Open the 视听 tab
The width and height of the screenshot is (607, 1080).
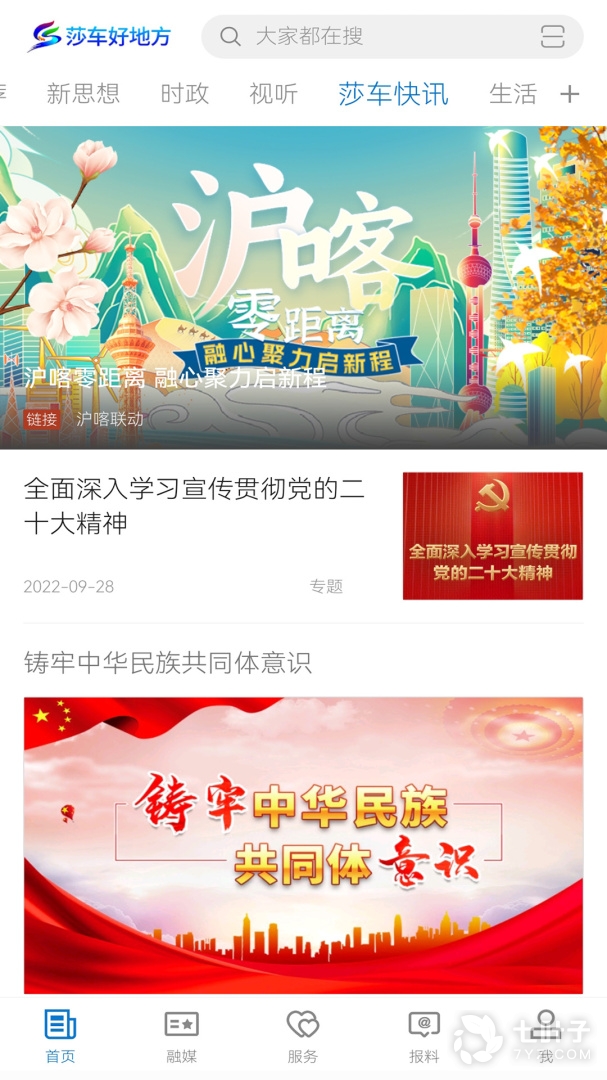pyautogui.click(x=274, y=94)
